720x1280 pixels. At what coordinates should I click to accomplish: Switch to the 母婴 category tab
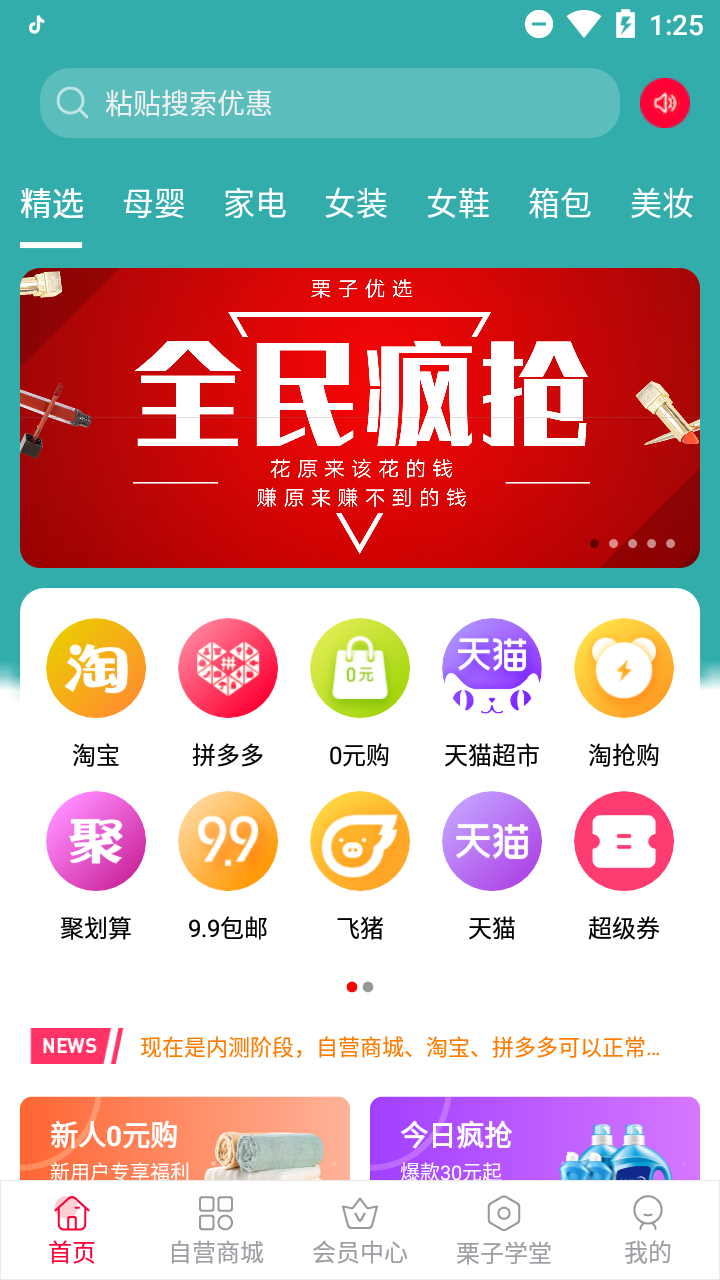pyautogui.click(x=154, y=204)
